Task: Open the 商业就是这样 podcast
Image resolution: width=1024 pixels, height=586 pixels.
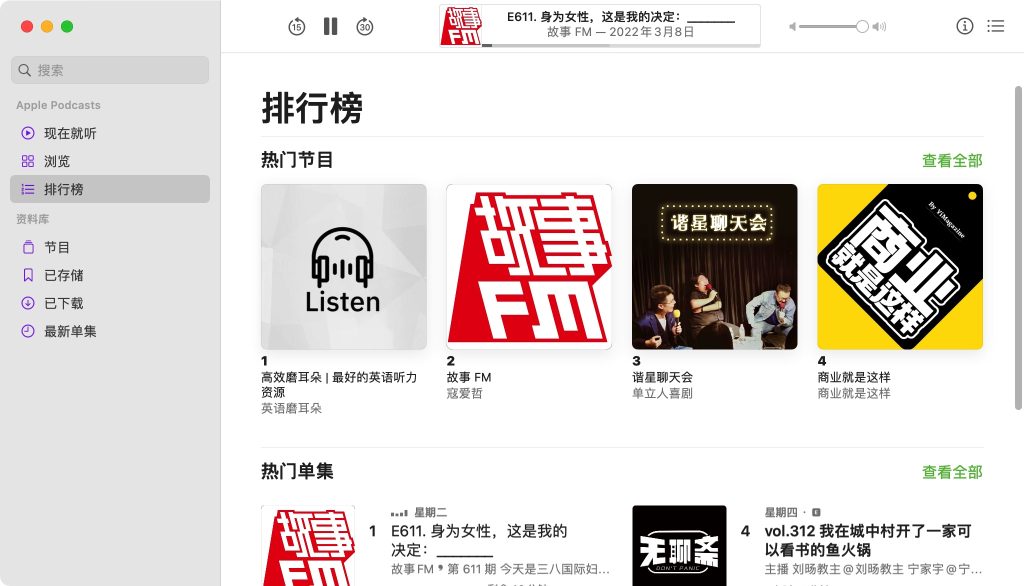Action: (x=899, y=267)
